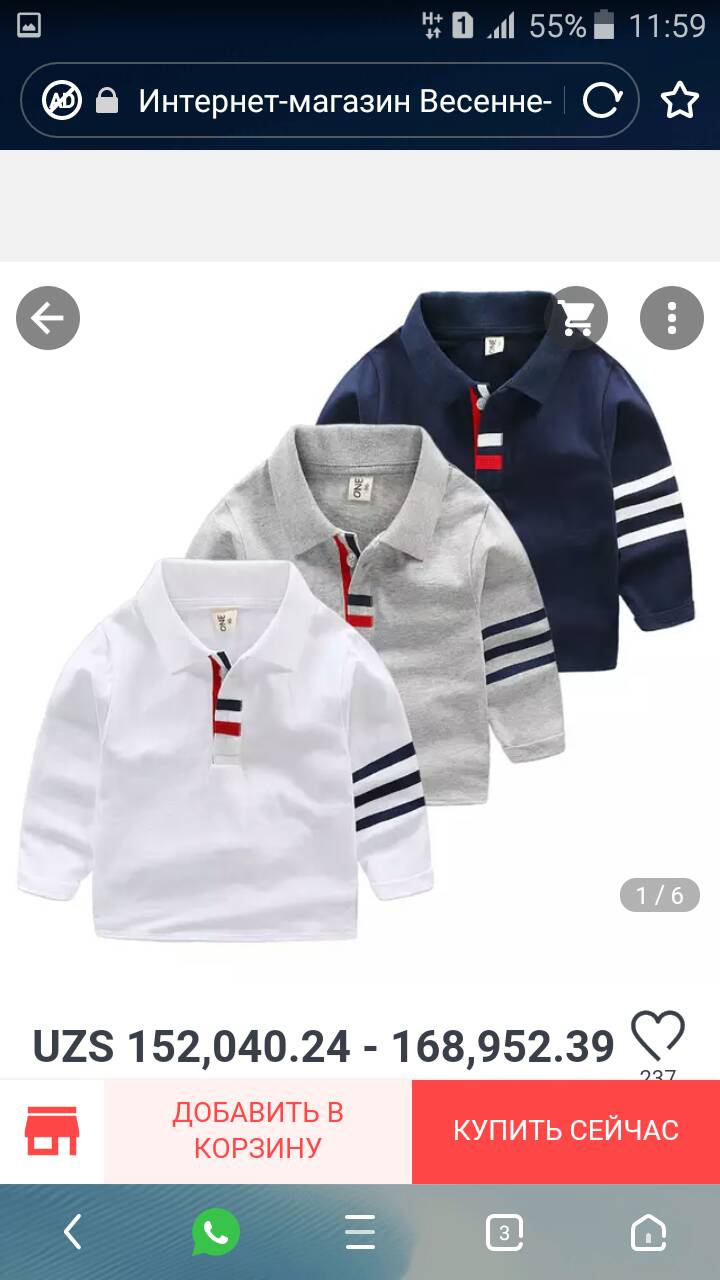Add product to wishlist with heart icon

click(x=658, y=1036)
